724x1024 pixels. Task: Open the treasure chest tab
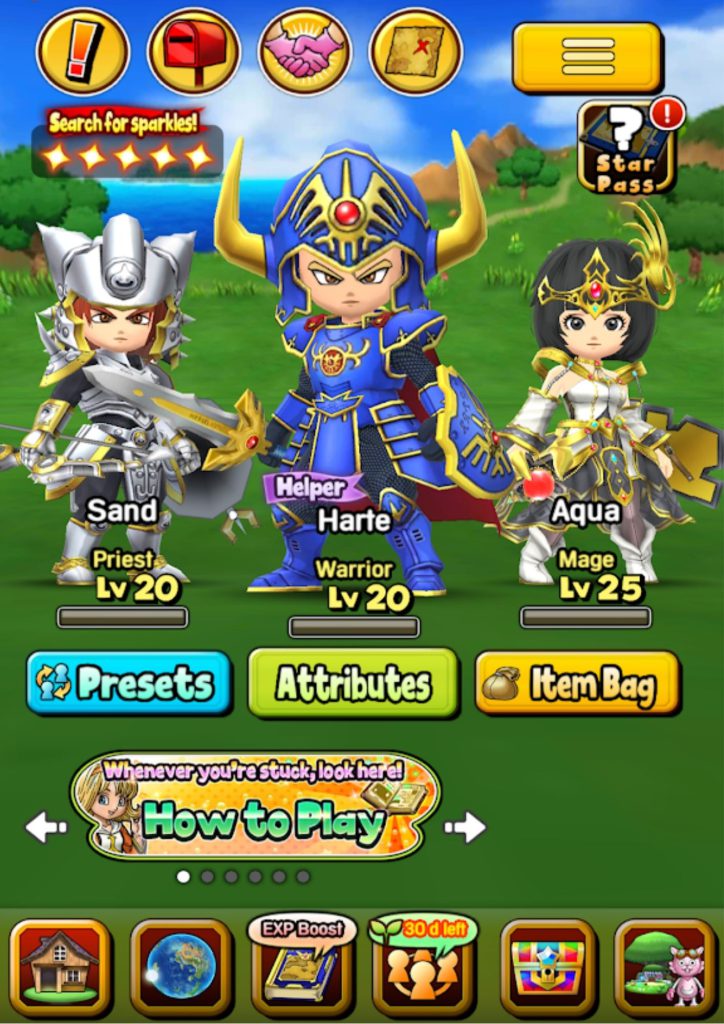[x=546, y=967]
